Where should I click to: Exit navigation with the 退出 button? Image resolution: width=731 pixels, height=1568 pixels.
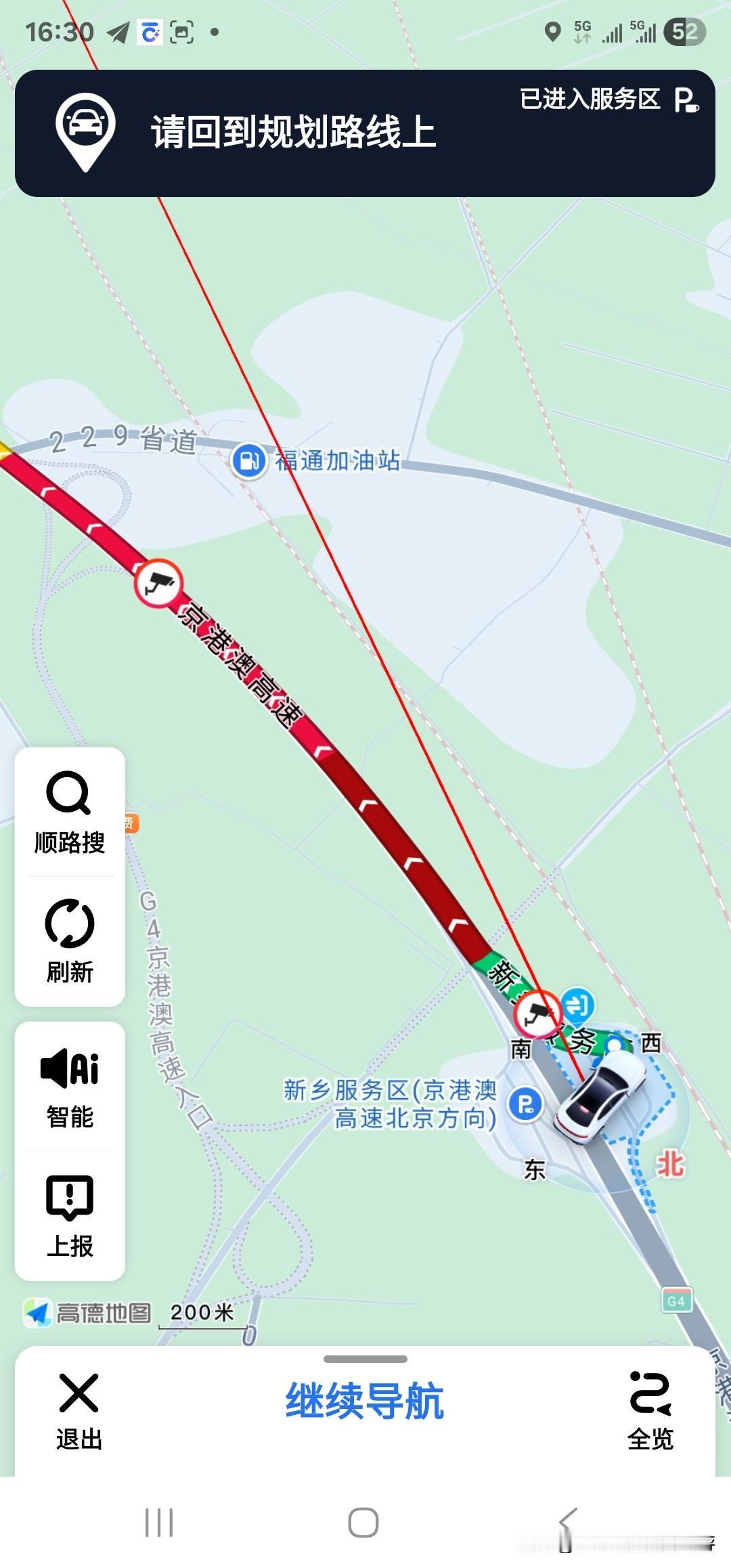(79, 1410)
